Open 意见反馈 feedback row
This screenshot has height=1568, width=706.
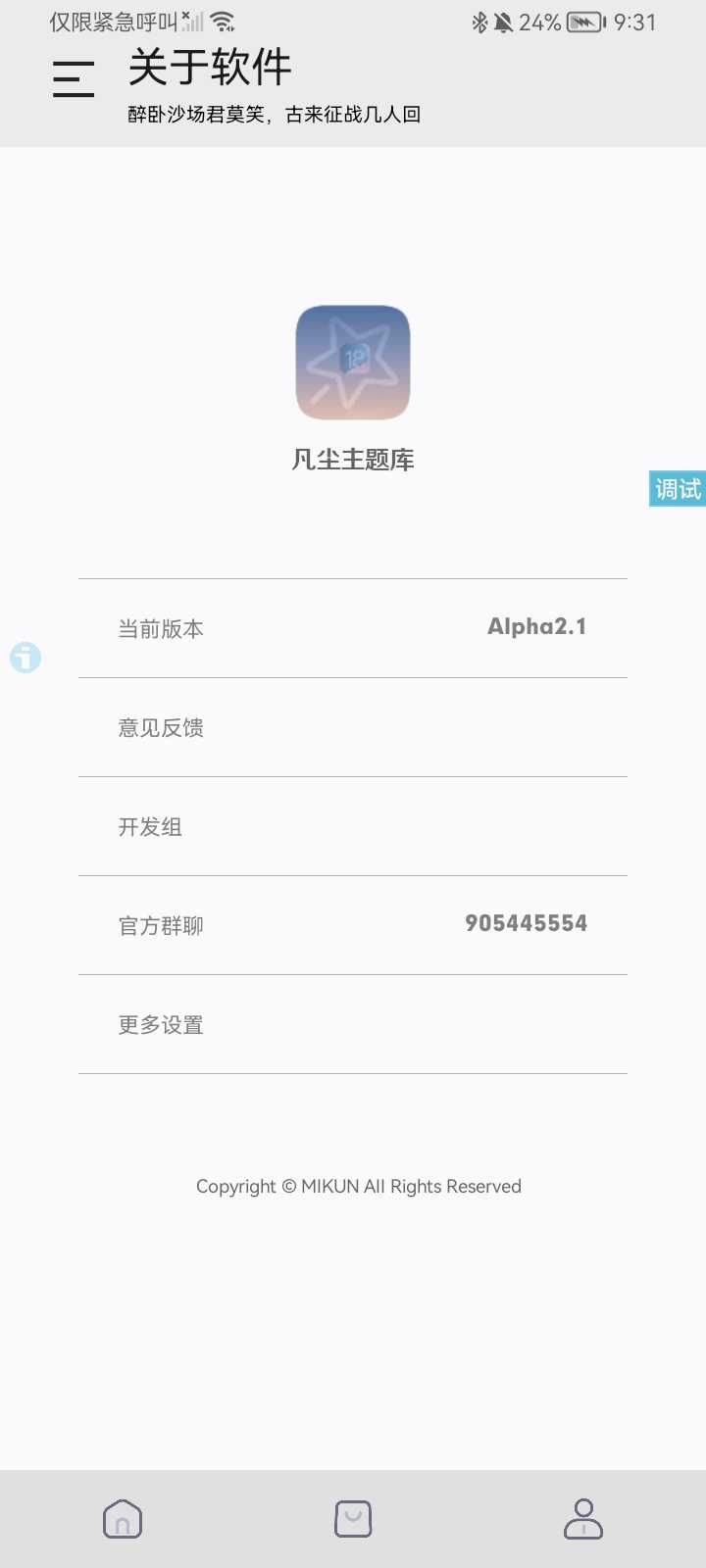pyautogui.click(x=353, y=727)
